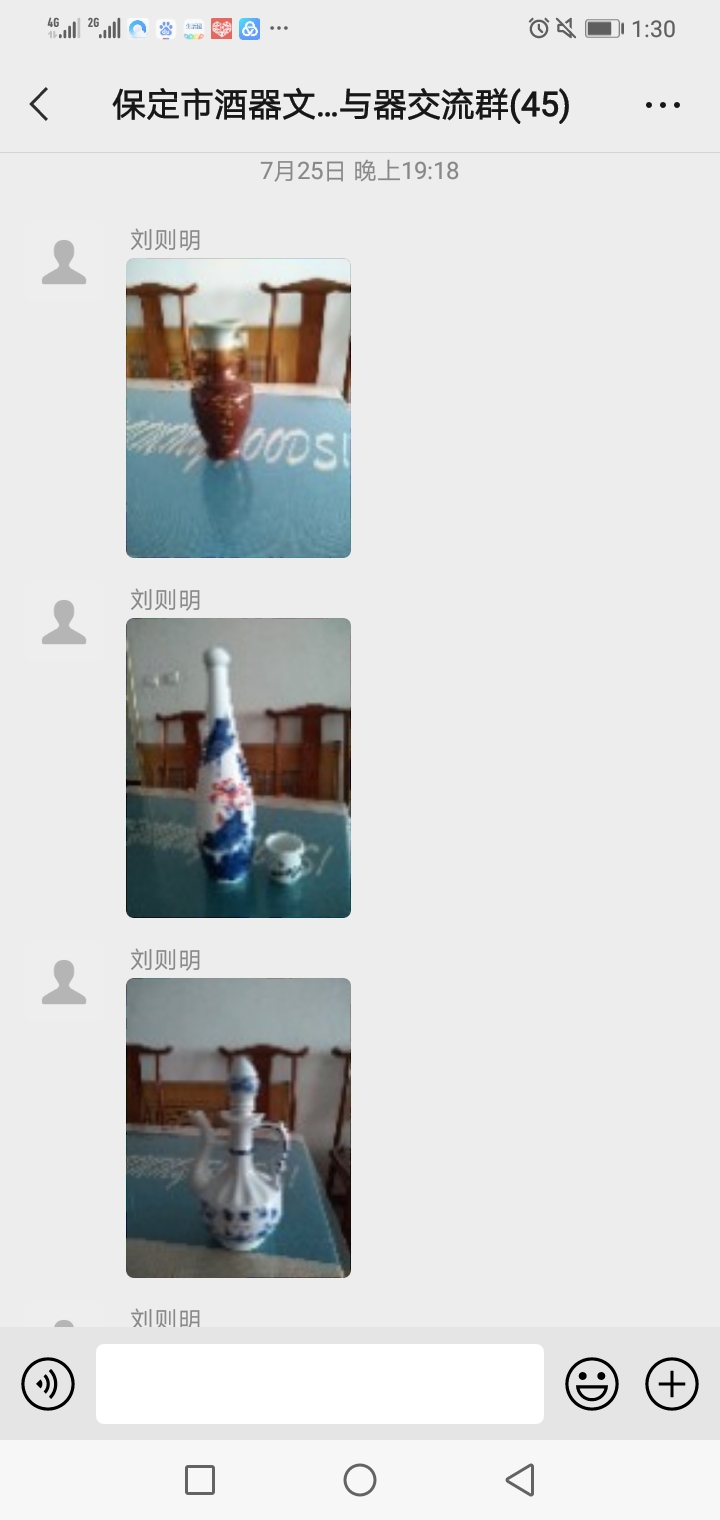Open the red vase photo
This screenshot has width=720, height=1520.
click(x=238, y=408)
